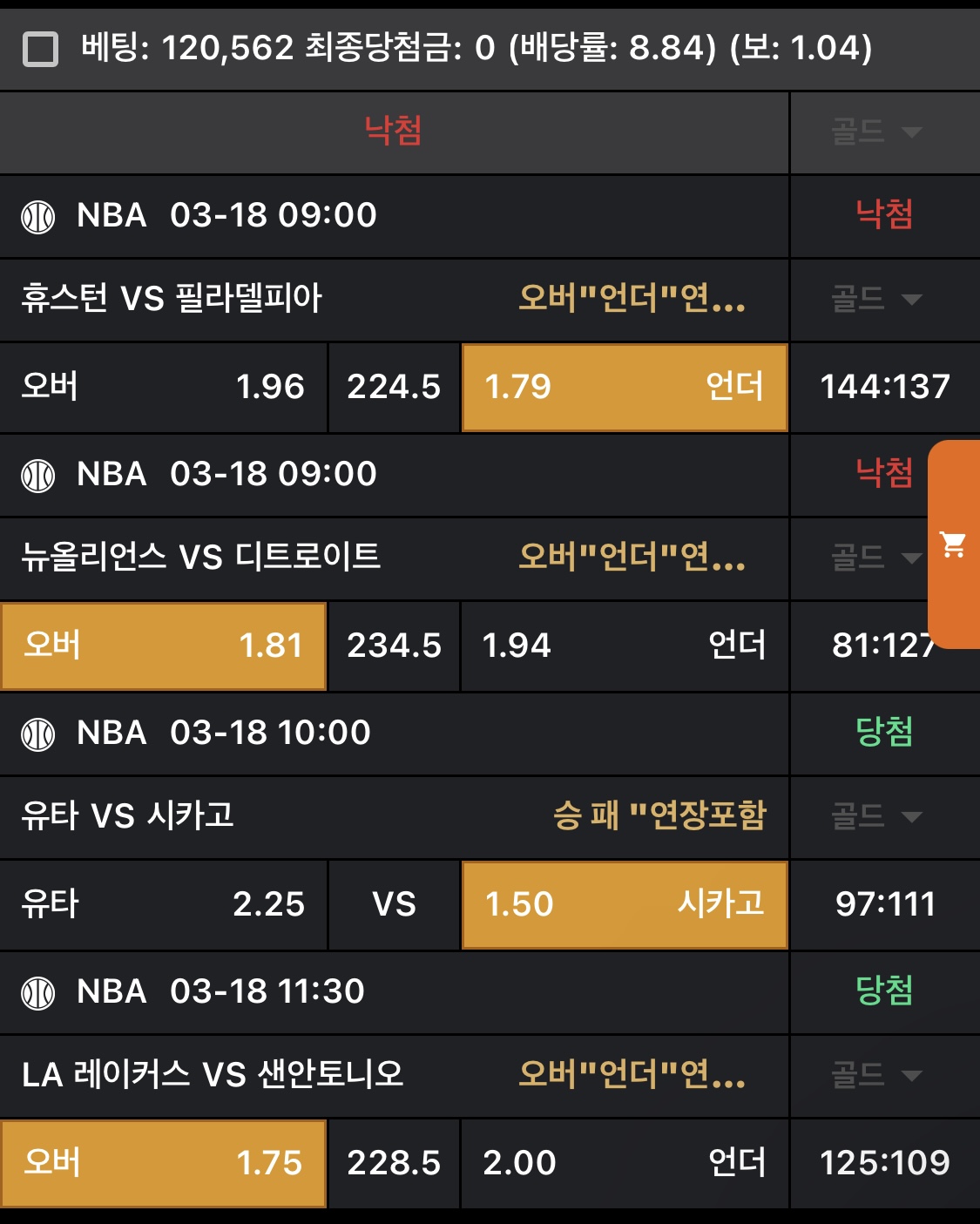The image size is (980, 1224).
Task: Pick 시카고 at 1.50 odds
Action: [x=624, y=904]
